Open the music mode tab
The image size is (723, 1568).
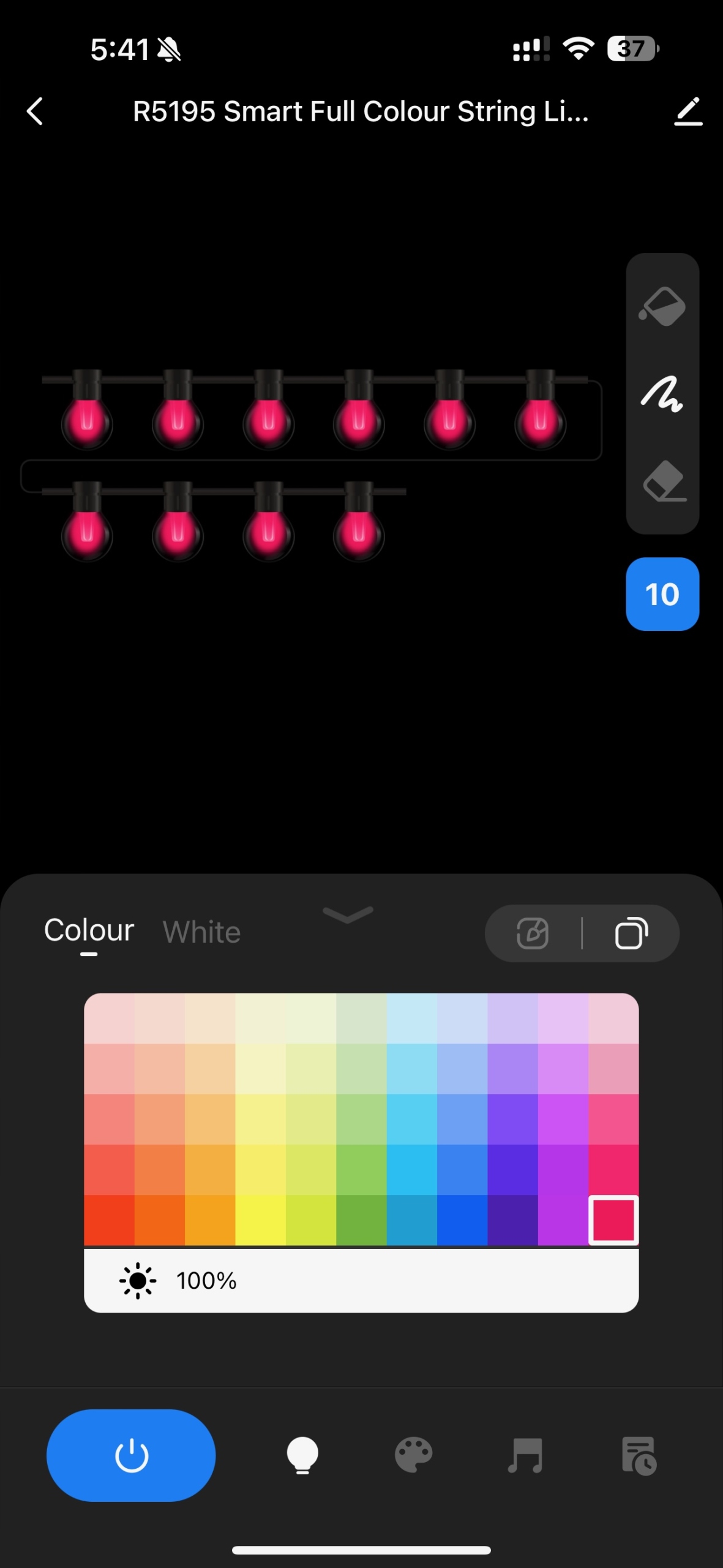pos(525,1455)
